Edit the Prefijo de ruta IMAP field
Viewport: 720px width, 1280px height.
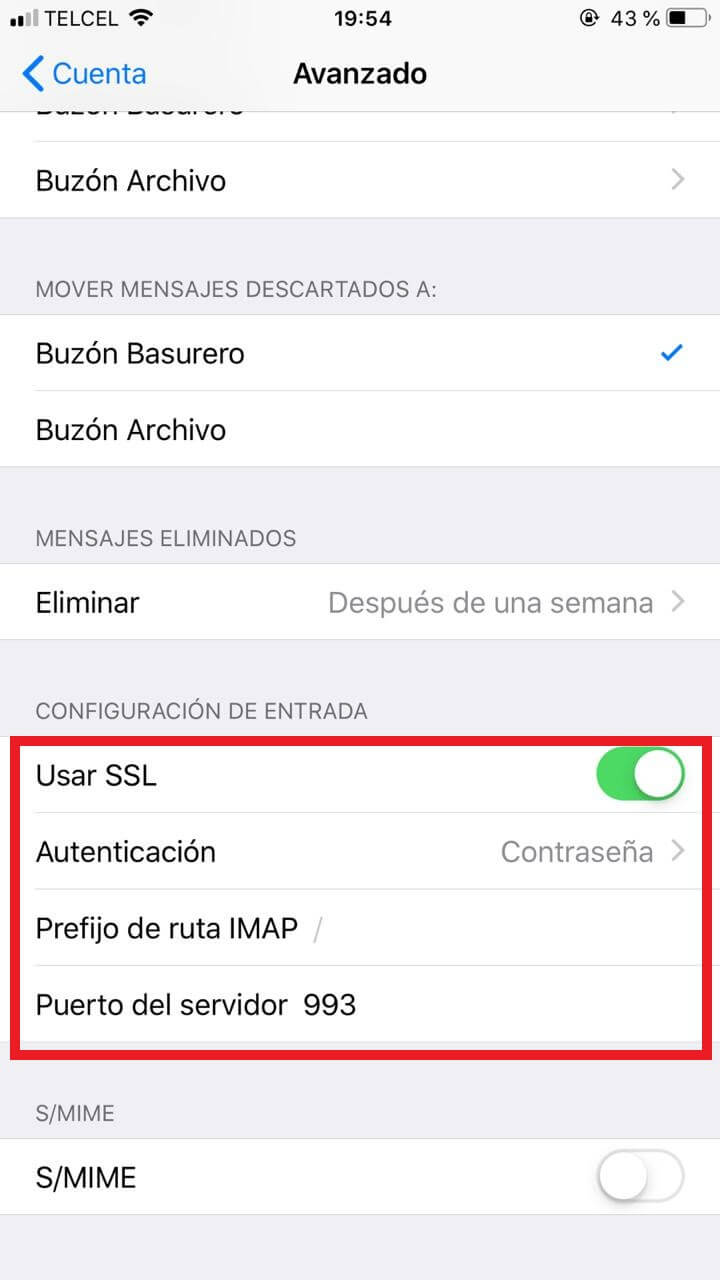(x=500, y=929)
